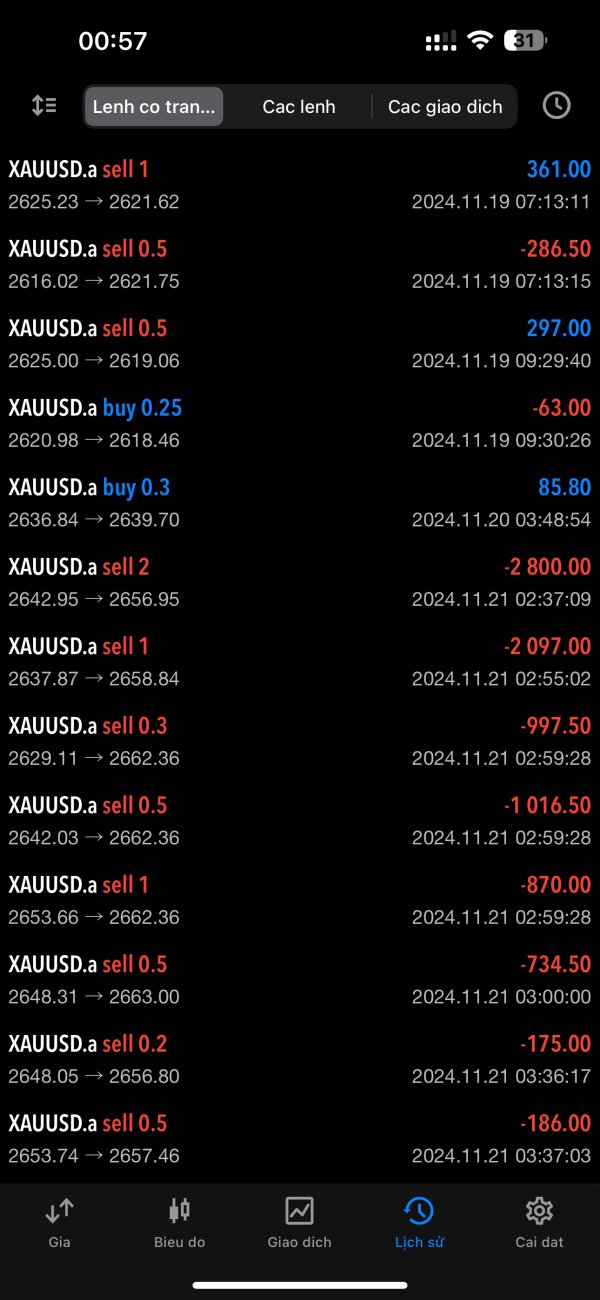
Task: Open the Cai dat settings tab
Action: (539, 1223)
